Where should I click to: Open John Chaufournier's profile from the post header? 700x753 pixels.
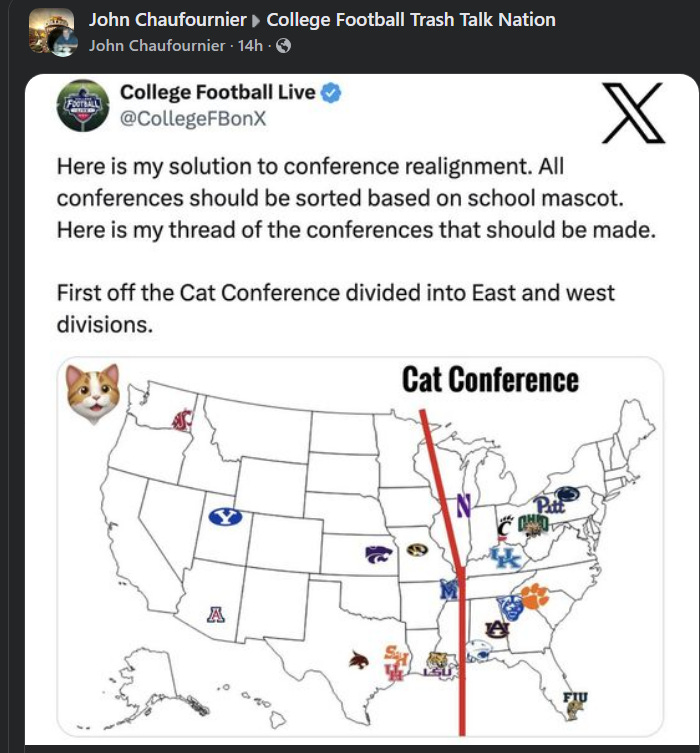167,20
